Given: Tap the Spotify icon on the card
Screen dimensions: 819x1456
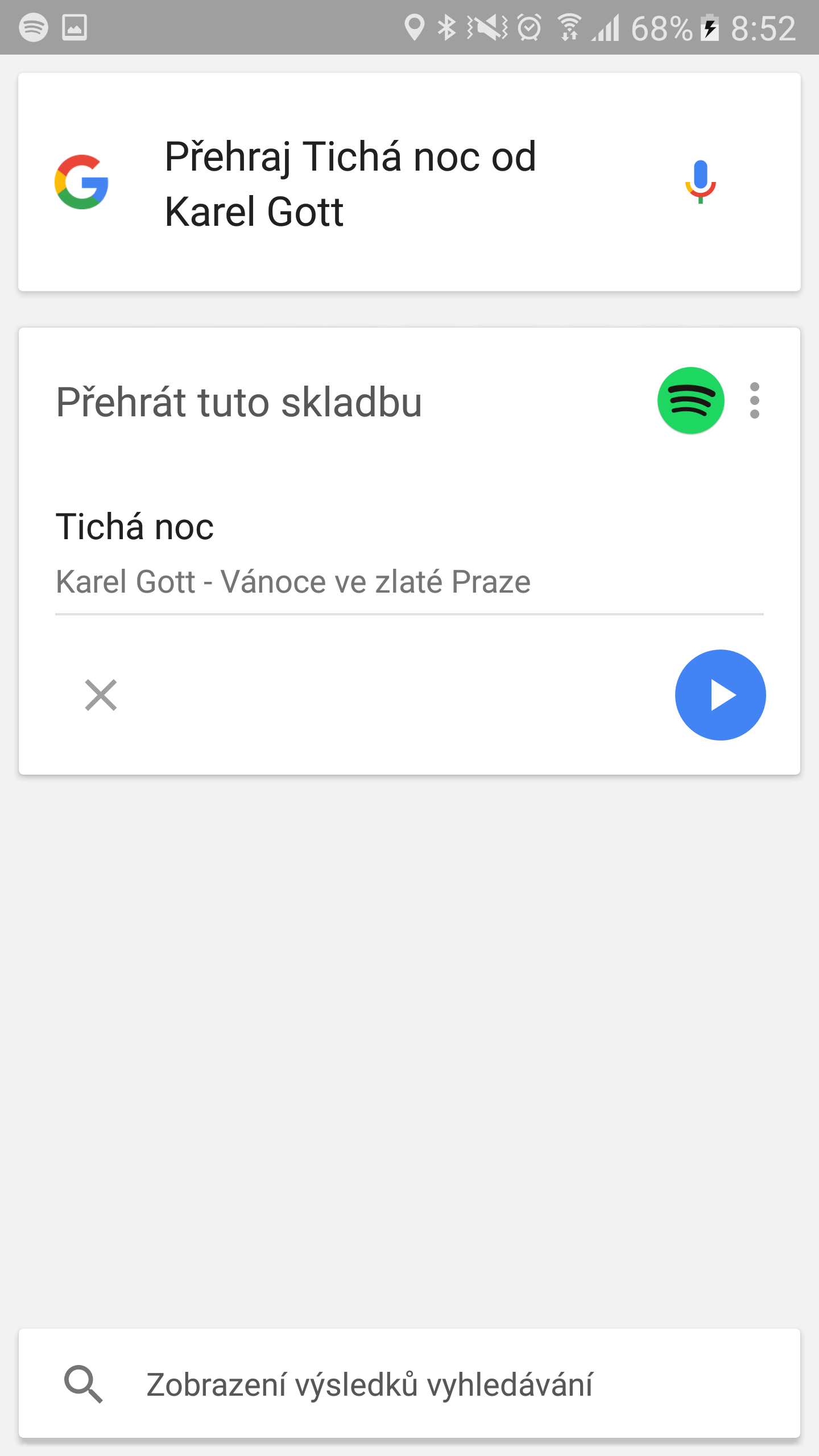Looking at the screenshot, I should pos(690,401).
